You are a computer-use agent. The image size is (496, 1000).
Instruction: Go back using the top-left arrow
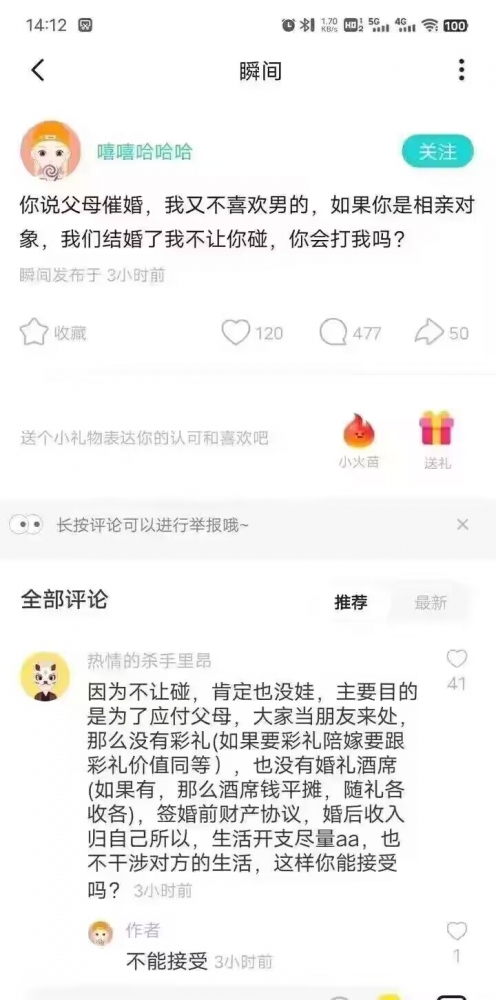coord(38,70)
